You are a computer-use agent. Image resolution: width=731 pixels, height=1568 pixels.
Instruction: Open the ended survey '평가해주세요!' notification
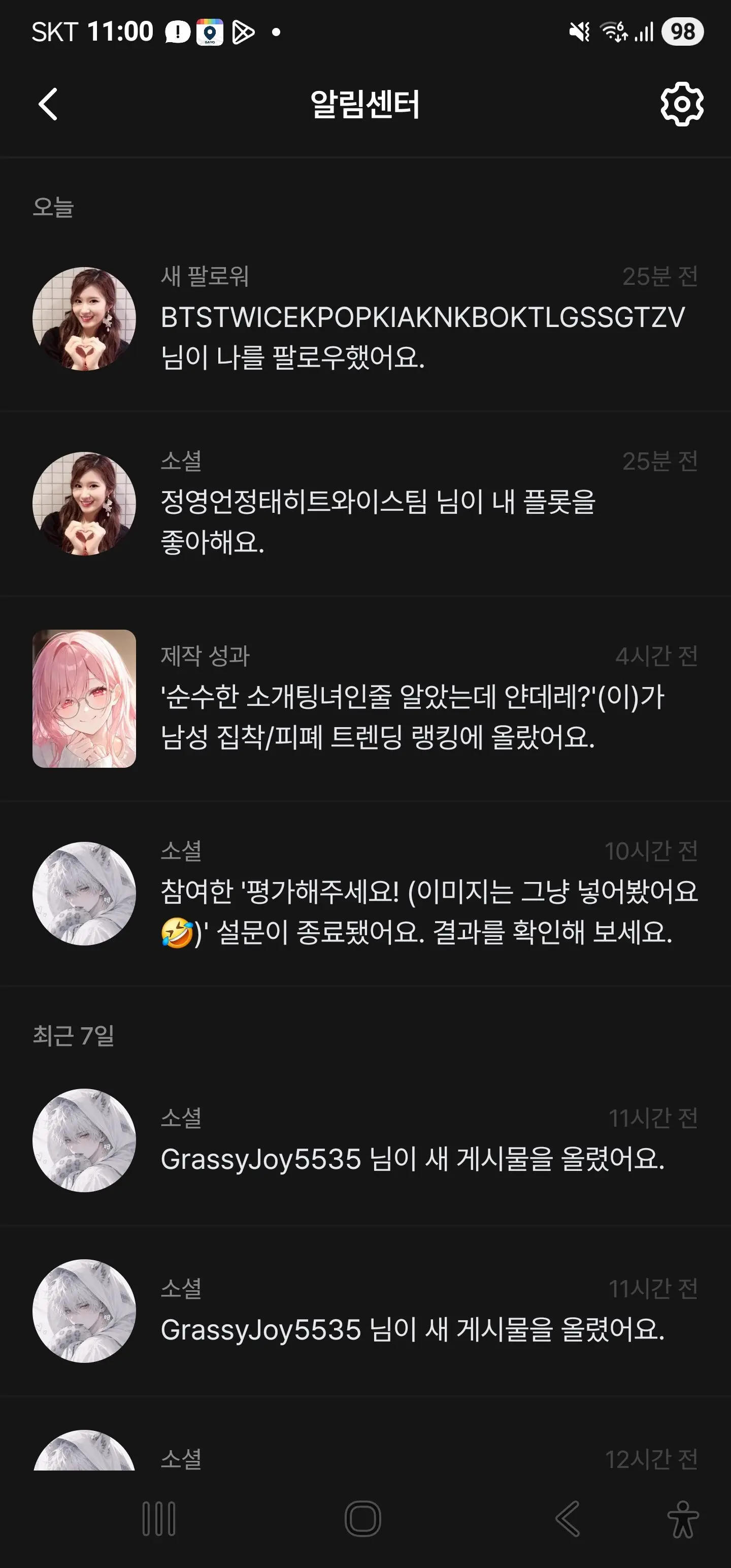(365, 894)
